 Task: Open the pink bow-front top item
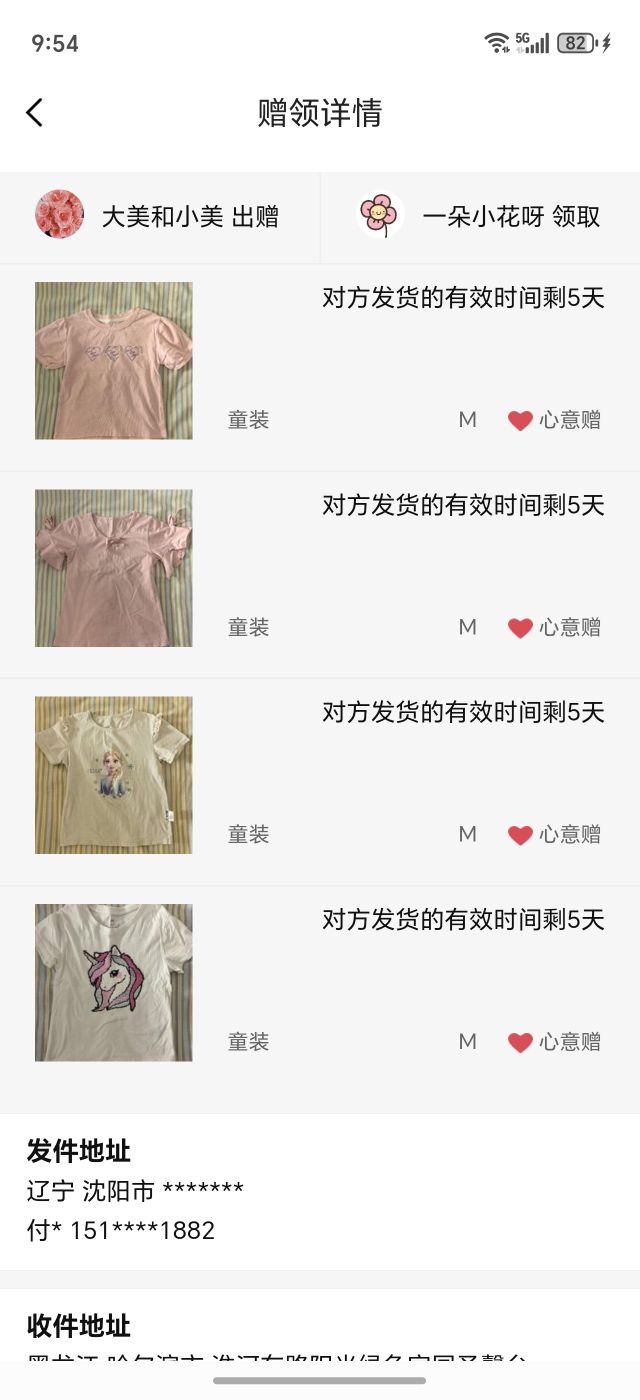click(x=114, y=568)
